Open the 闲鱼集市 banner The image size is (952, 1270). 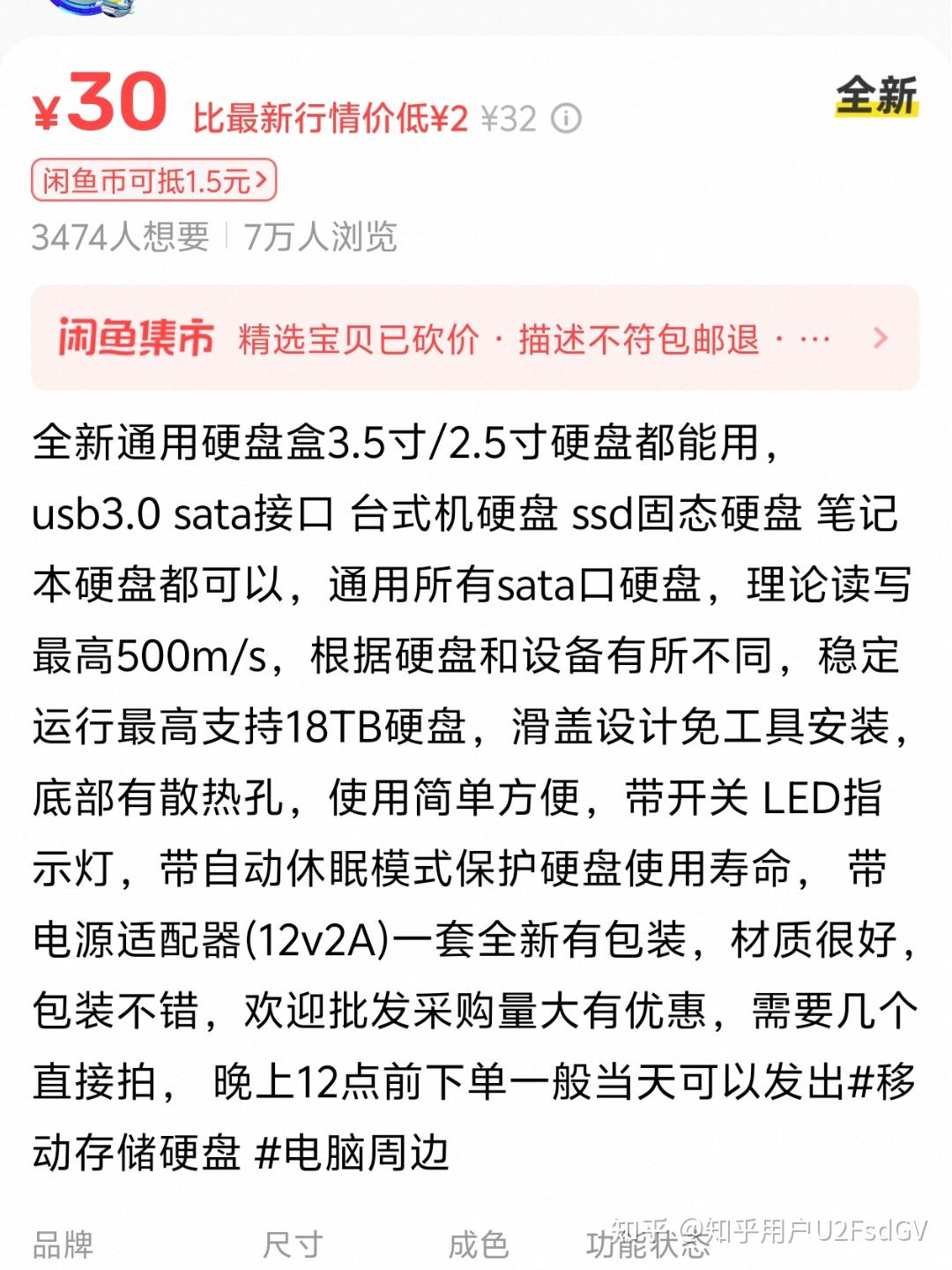tap(475, 338)
